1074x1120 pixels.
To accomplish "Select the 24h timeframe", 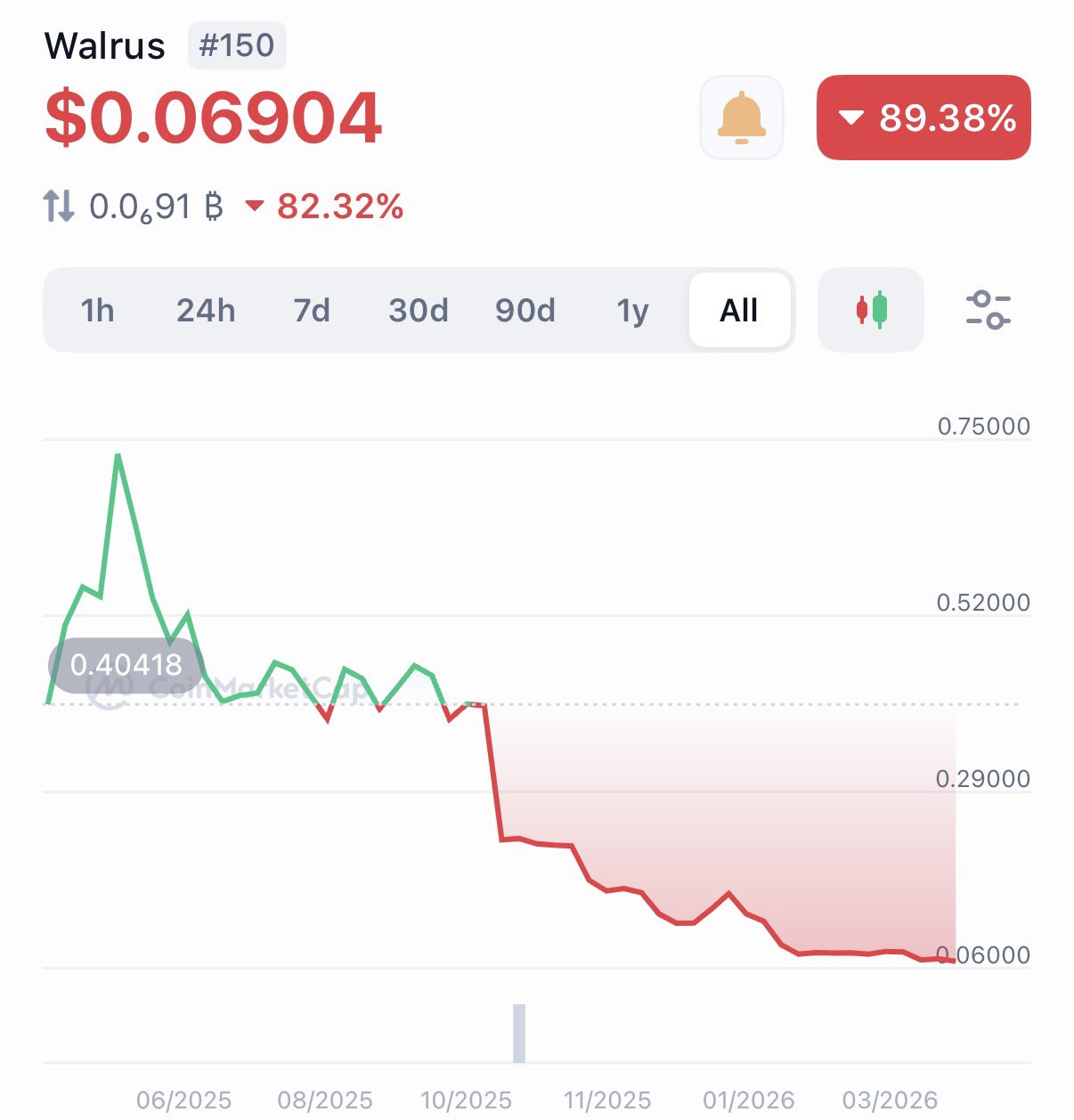I will point(206,311).
